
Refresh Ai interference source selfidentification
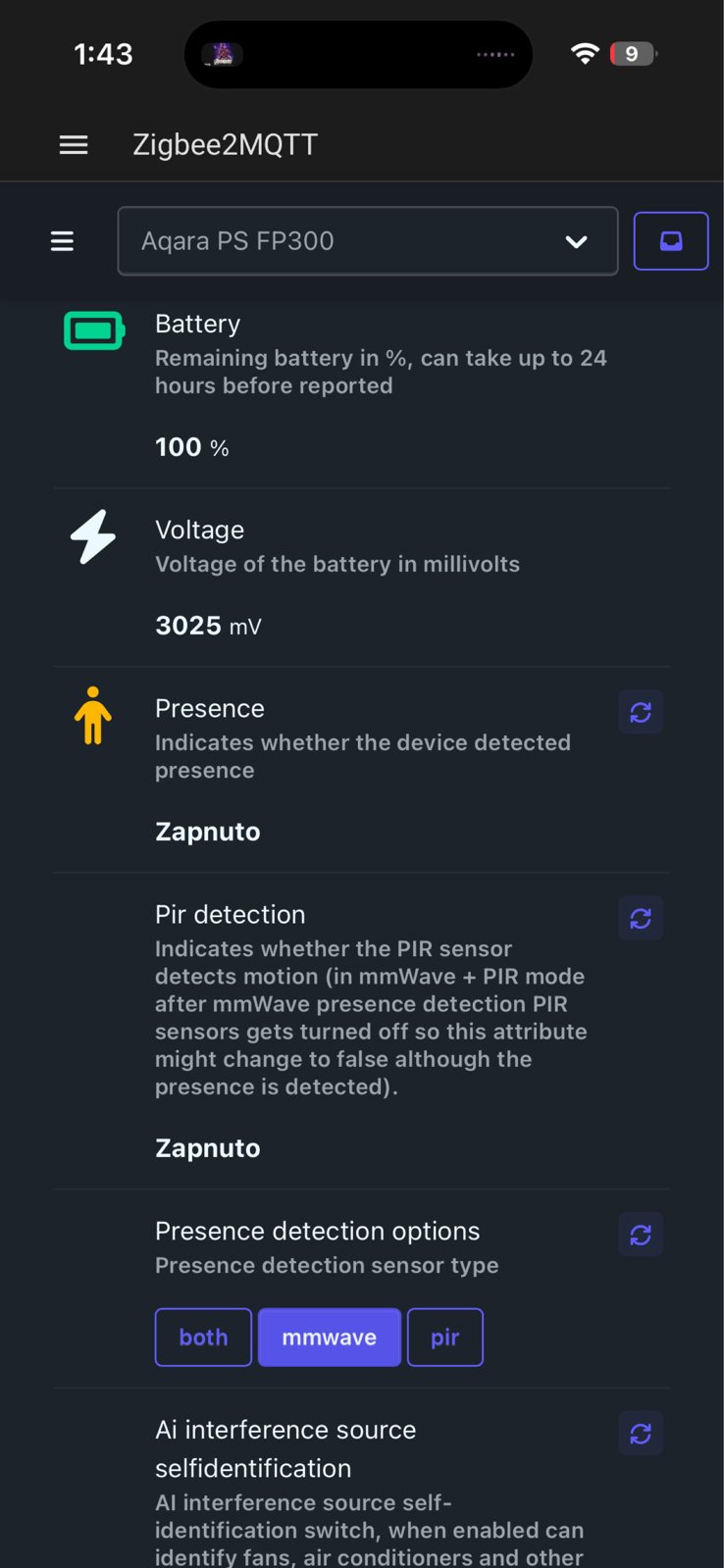click(x=641, y=1434)
